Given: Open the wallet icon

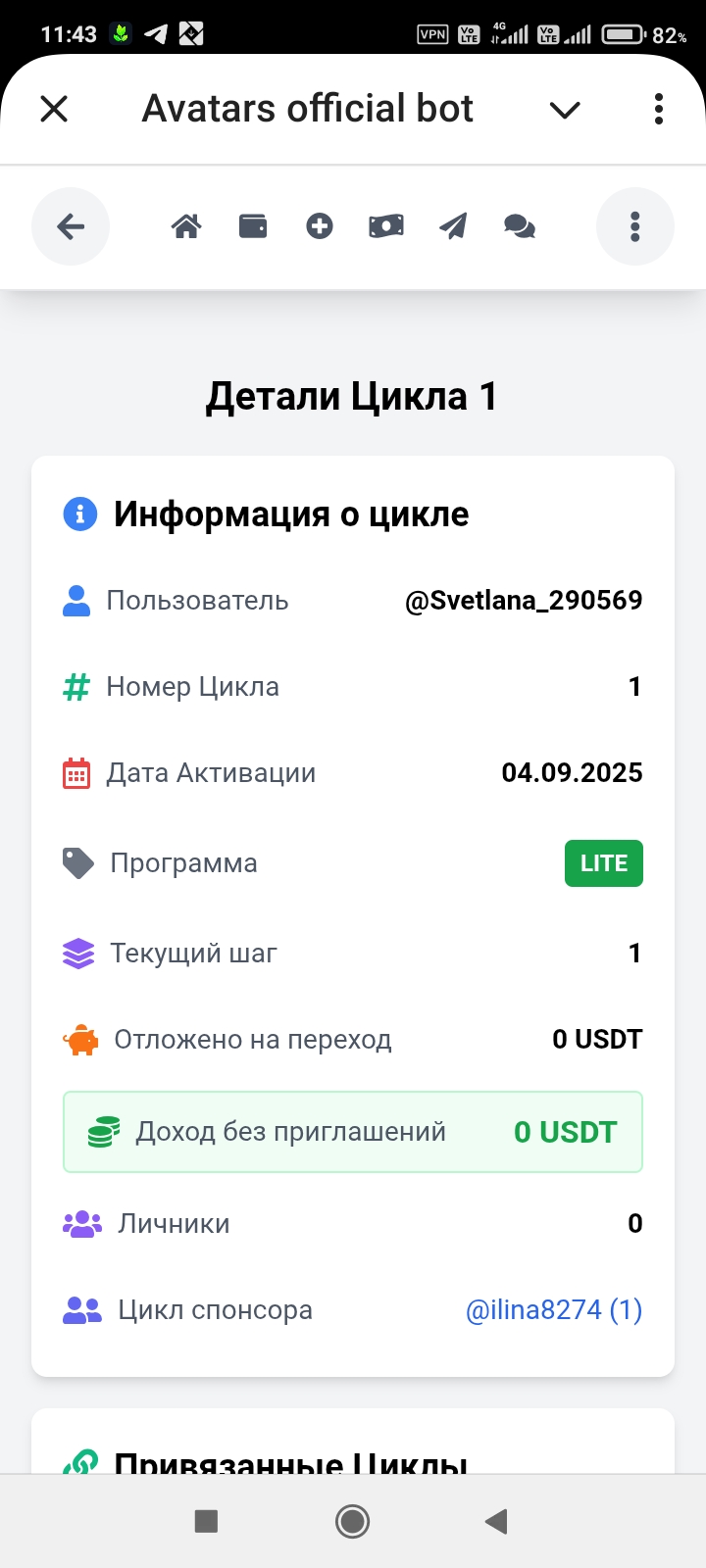Looking at the screenshot, I should 253,227.
